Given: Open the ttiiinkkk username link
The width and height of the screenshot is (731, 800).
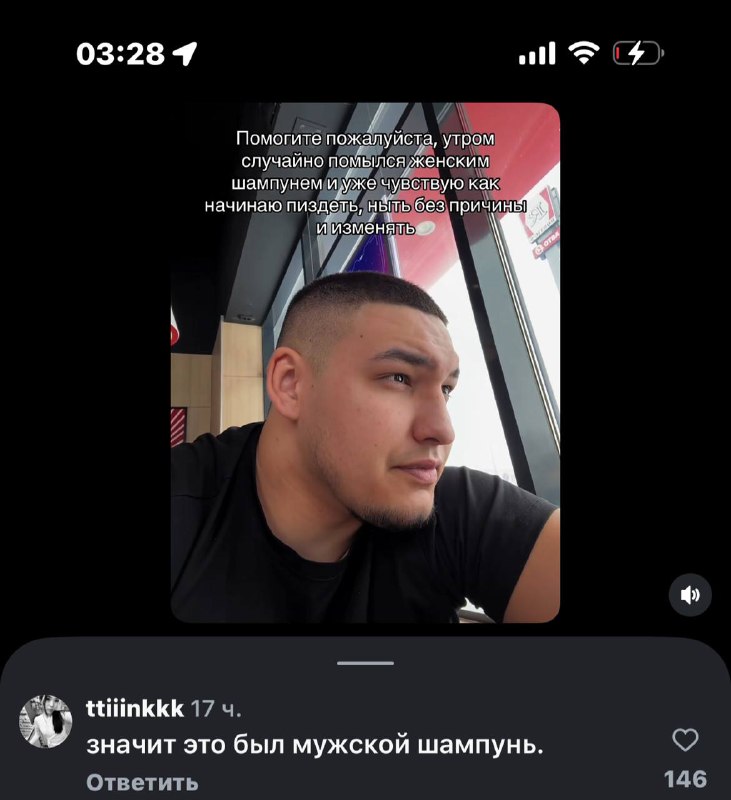Looking at the screenshot, I should pos(135,709).
